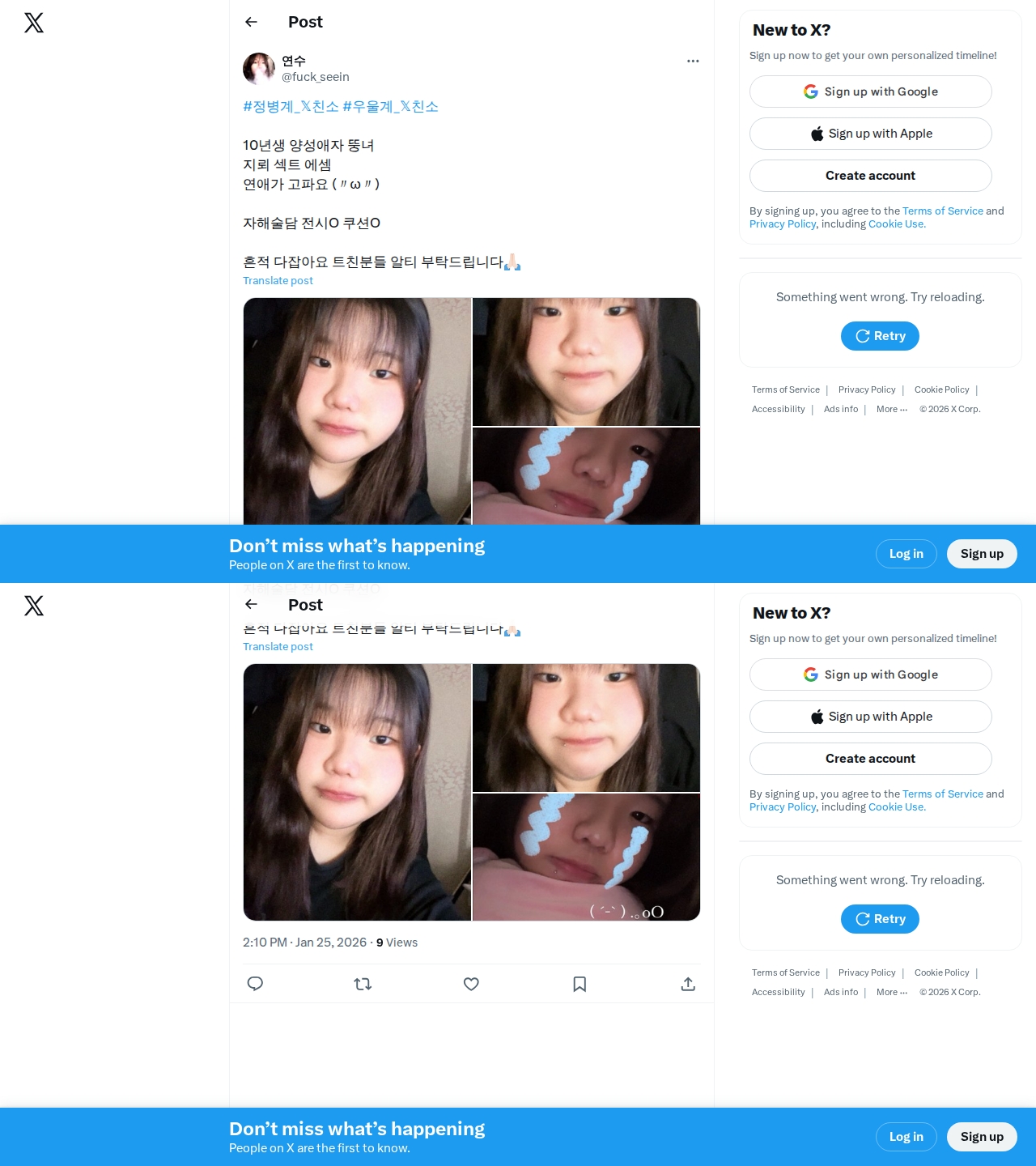1036x1166 pixels.
Task: Open the #정병계_X친소 hashtag
Action: [291, 106]
